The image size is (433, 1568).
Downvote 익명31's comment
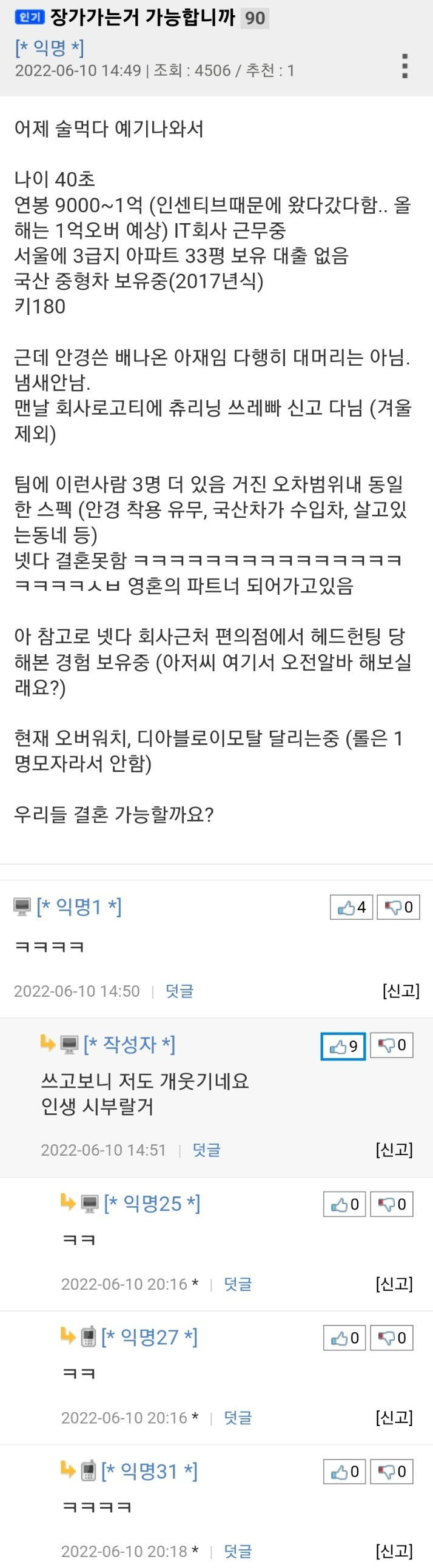(392, 1471)
